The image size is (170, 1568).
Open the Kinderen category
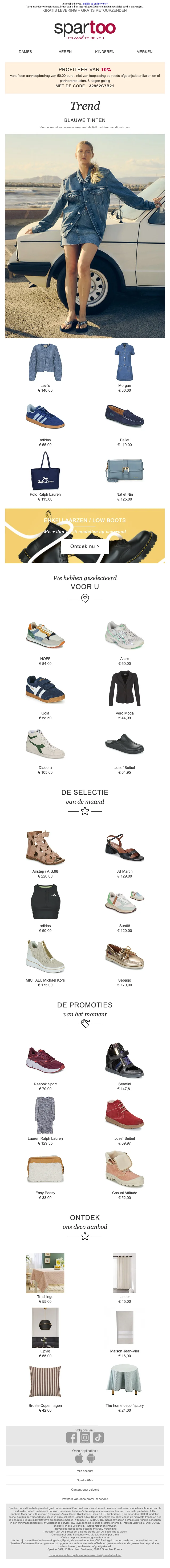(104, 52)
